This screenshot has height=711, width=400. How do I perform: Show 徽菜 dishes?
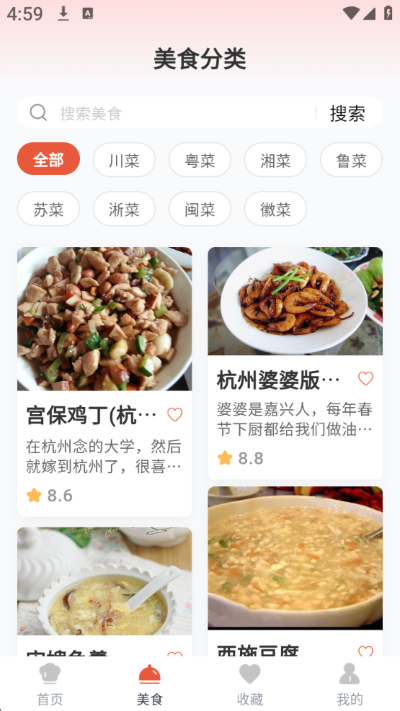coord(276,209)
